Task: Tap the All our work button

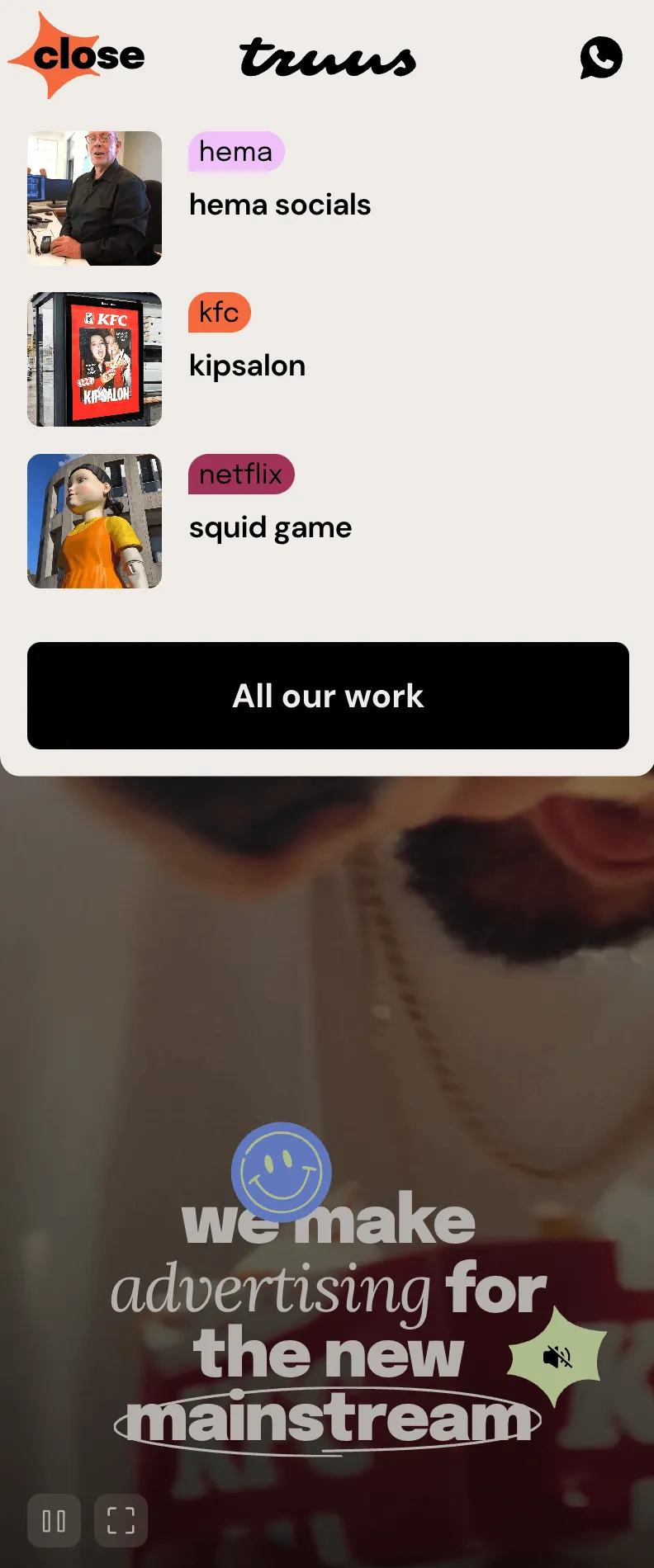Action: click(328, 696)
